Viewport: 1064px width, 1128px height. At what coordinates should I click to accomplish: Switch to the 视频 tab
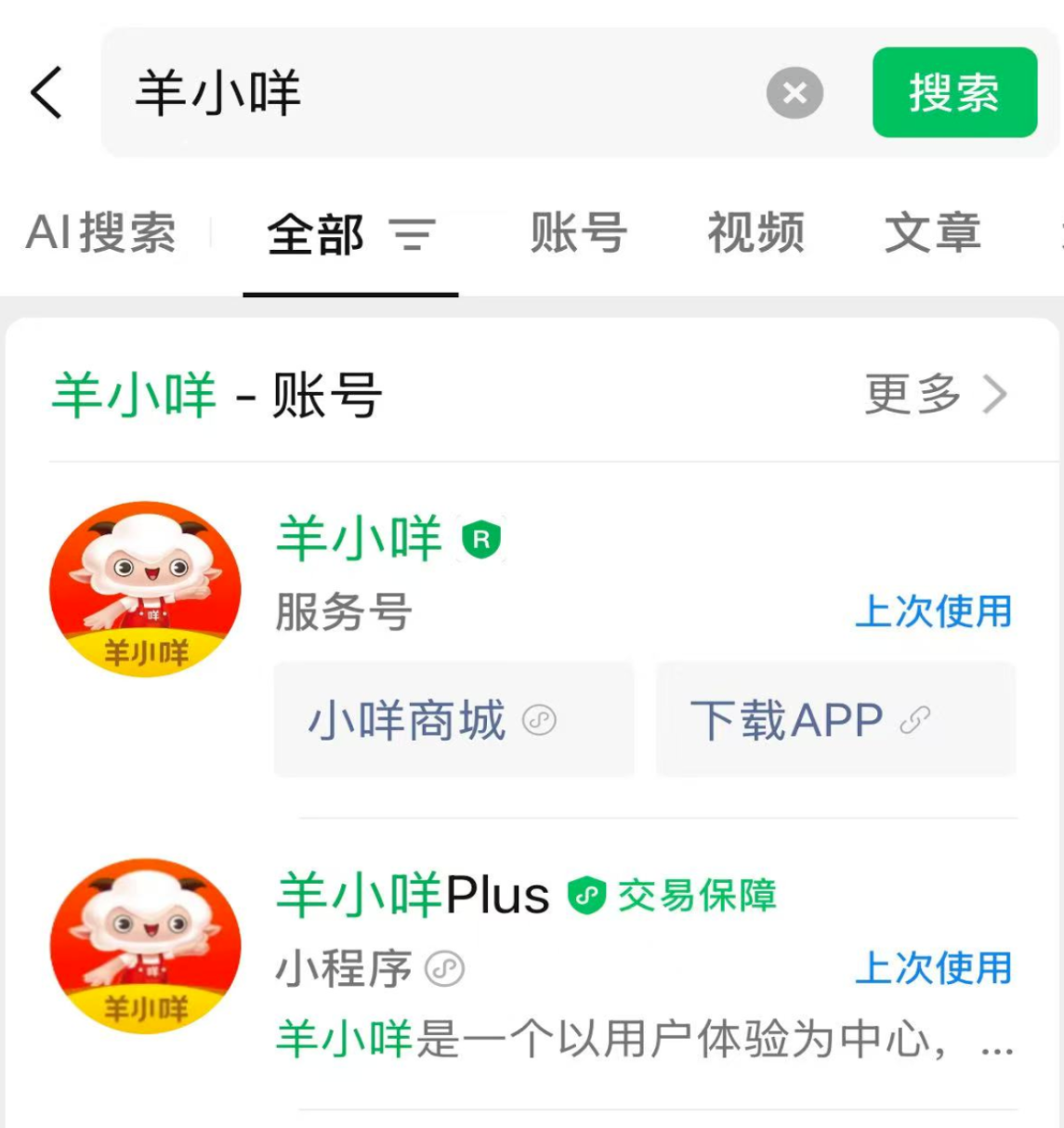(755, 232)
